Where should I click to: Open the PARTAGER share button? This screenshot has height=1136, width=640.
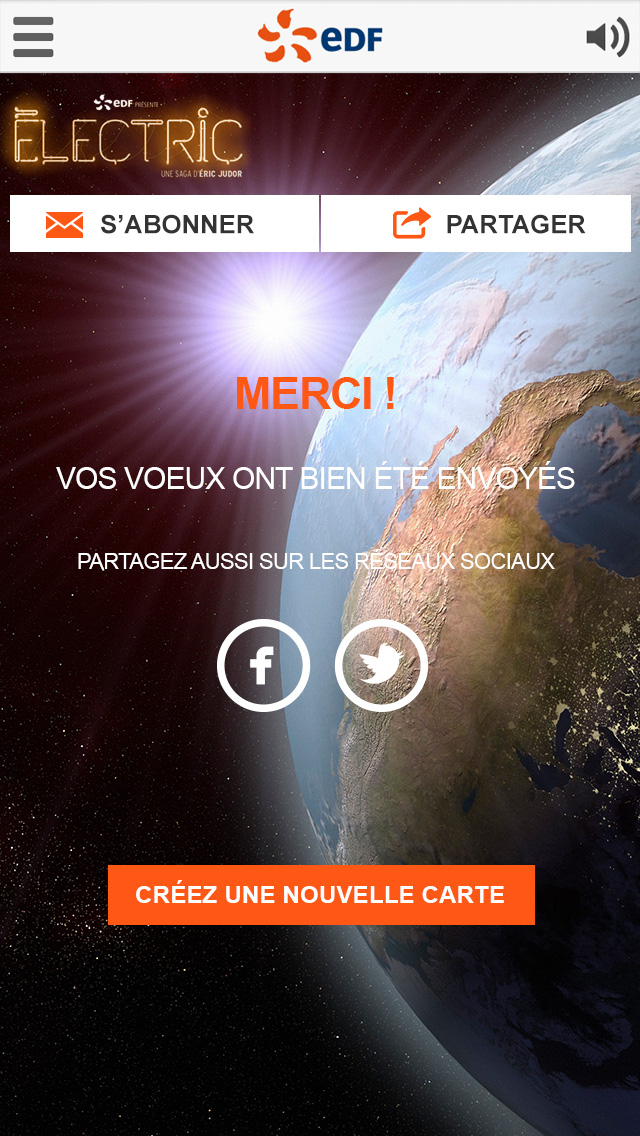point(476,224)
